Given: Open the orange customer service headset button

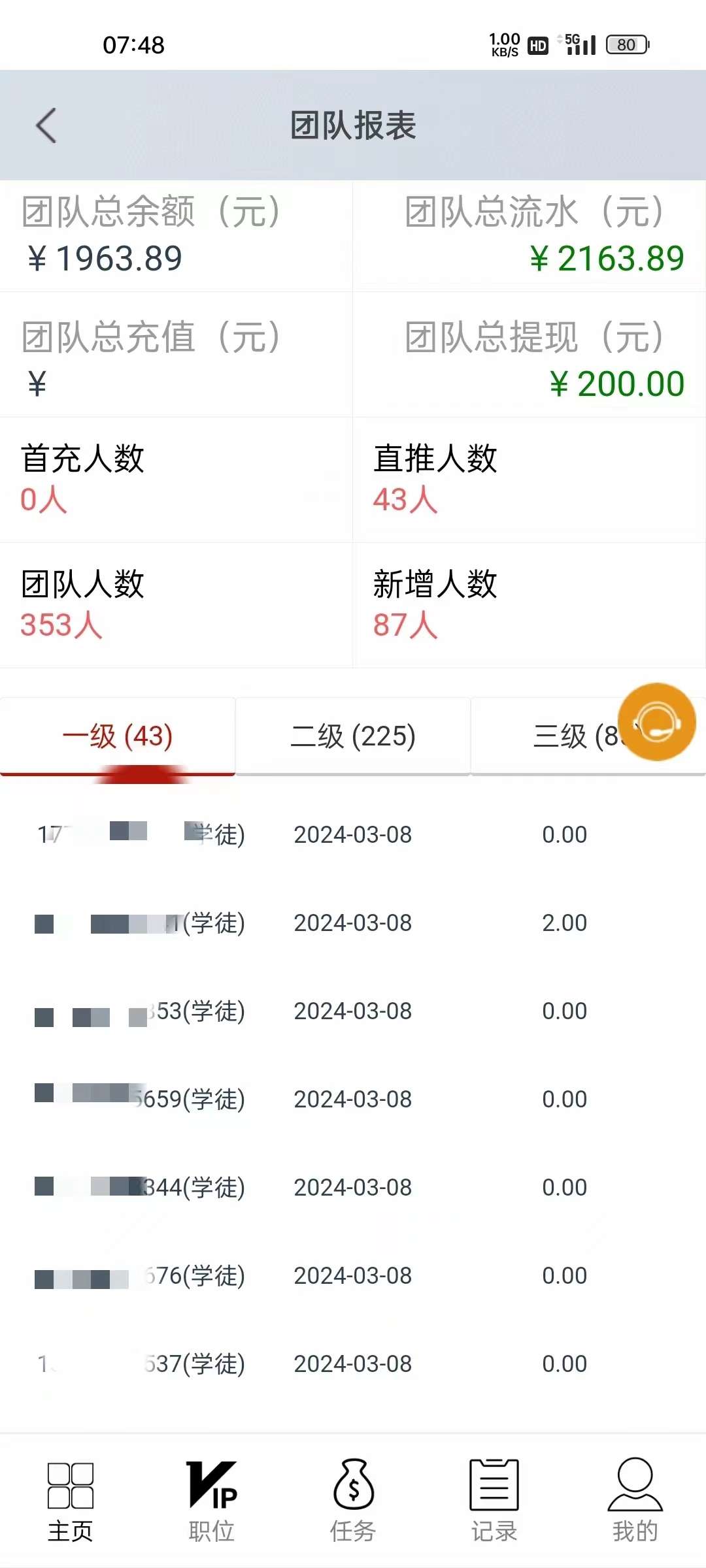Looking at the screenshot, I should click(x=656, y=722).
